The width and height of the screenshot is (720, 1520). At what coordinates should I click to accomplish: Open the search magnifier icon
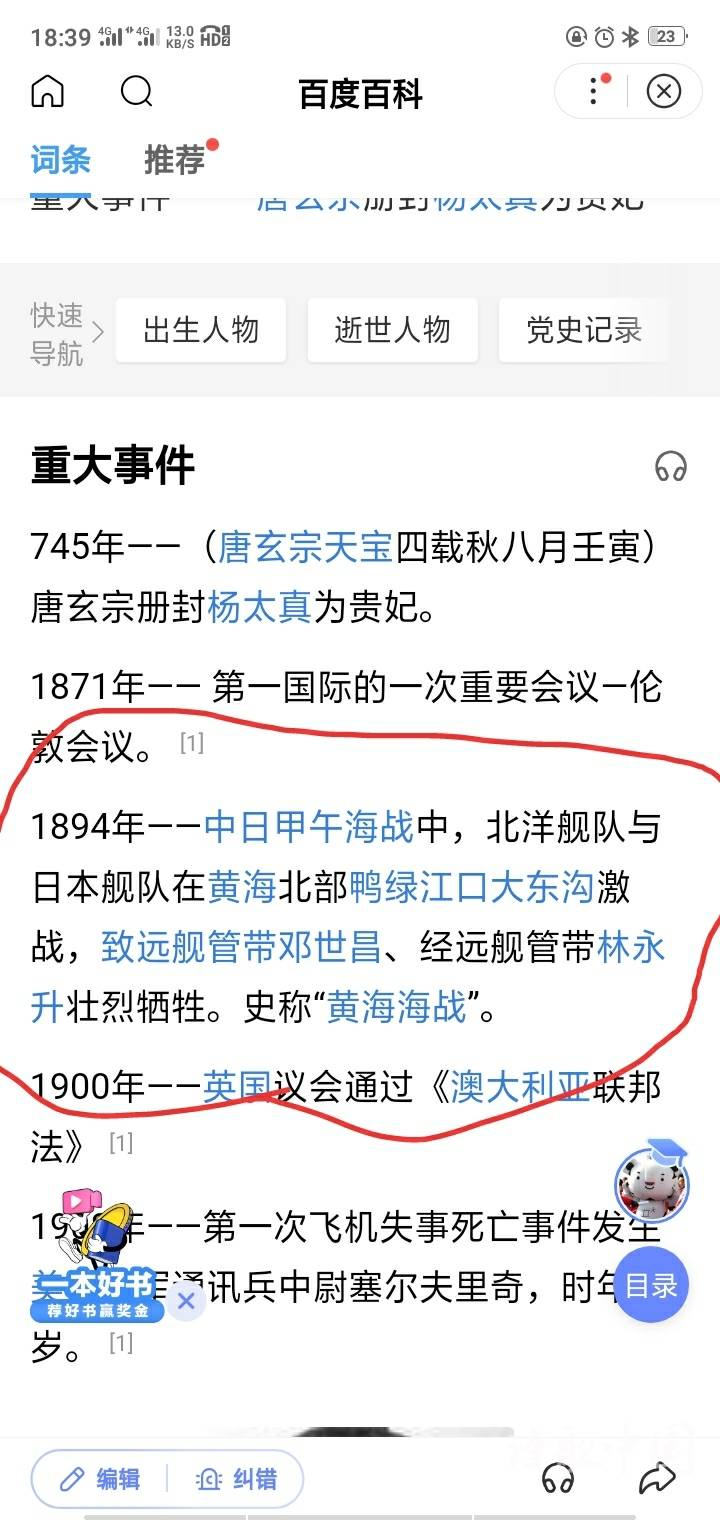tap(136, 92)
